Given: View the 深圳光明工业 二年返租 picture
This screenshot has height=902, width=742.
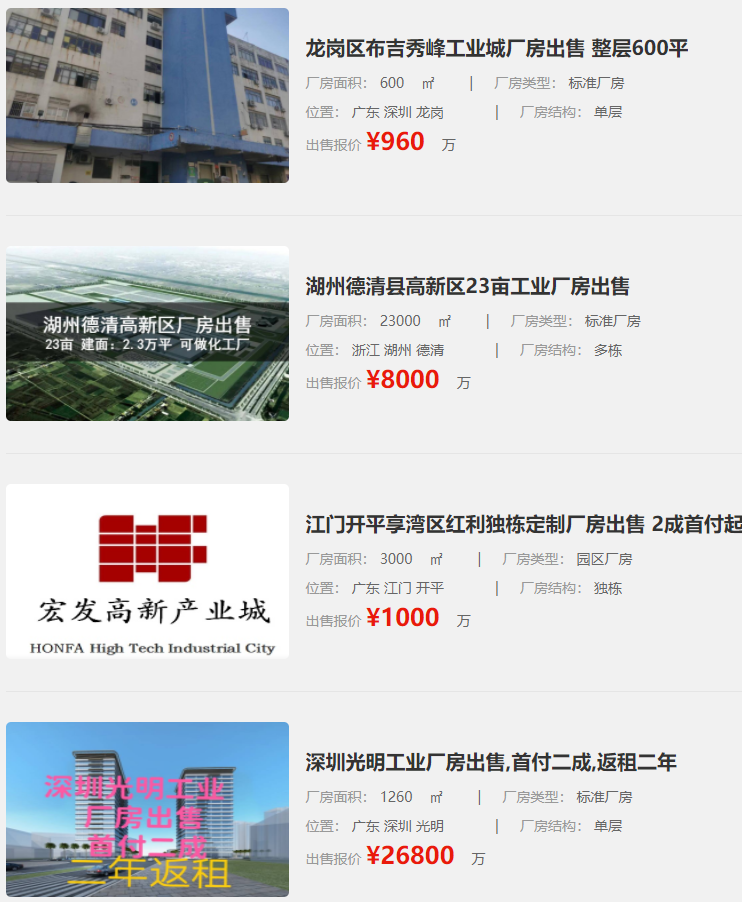Looking at the screenshot, I should click(147, 809).
